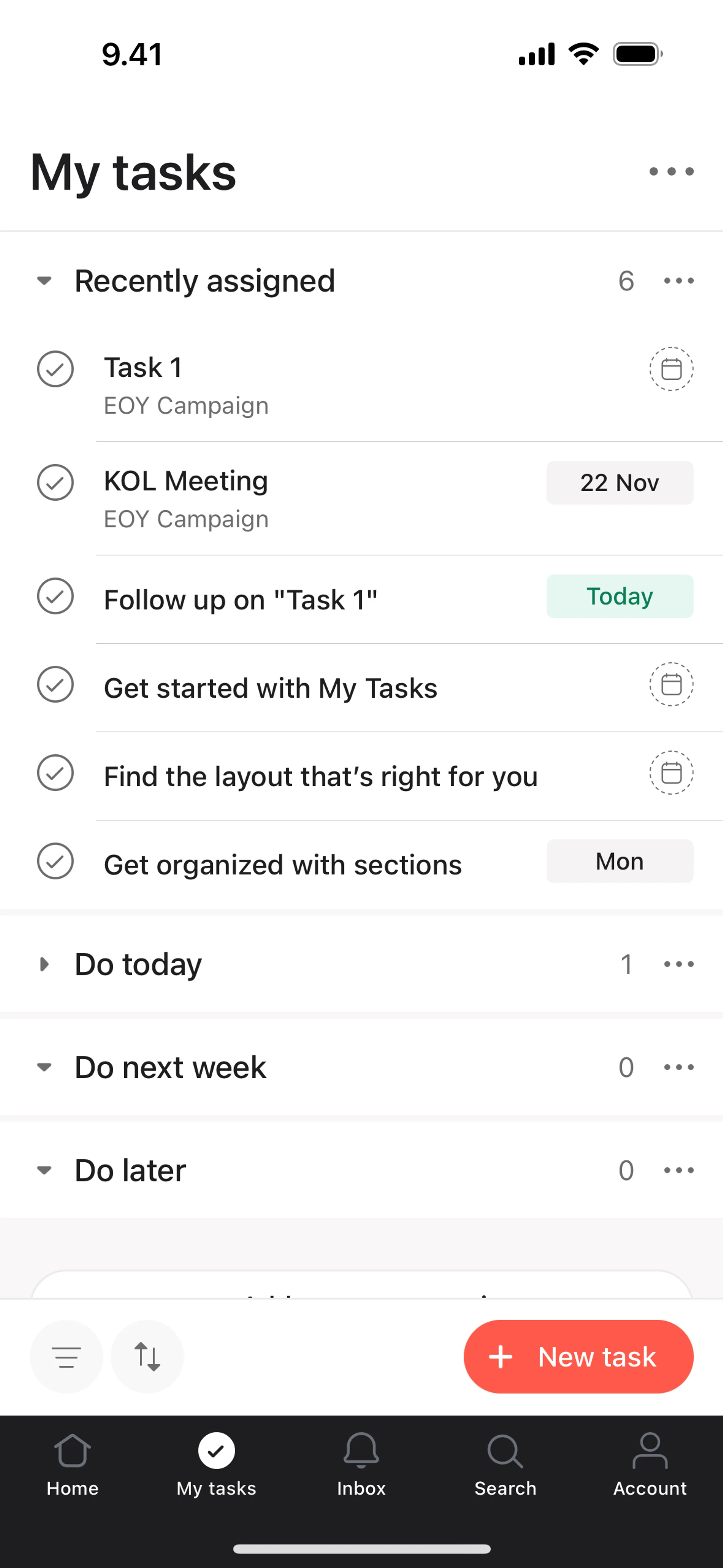723x1568 pixels.
Task: Collapse the Recently assigned section
Action: (44, 281)
